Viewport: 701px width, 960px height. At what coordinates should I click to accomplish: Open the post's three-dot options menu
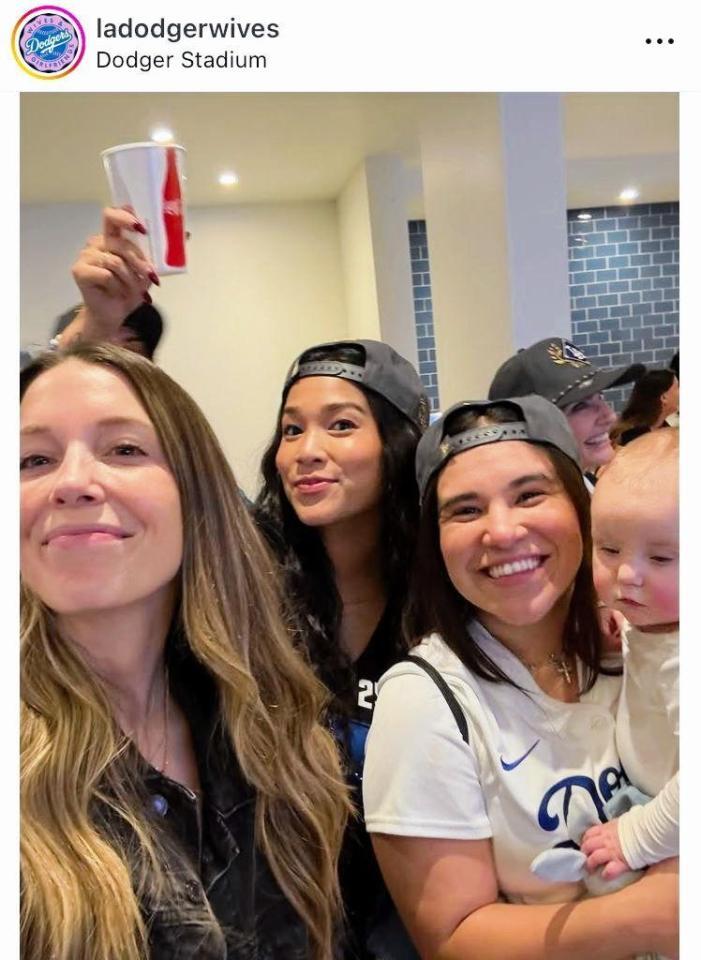tap(659, 41)
